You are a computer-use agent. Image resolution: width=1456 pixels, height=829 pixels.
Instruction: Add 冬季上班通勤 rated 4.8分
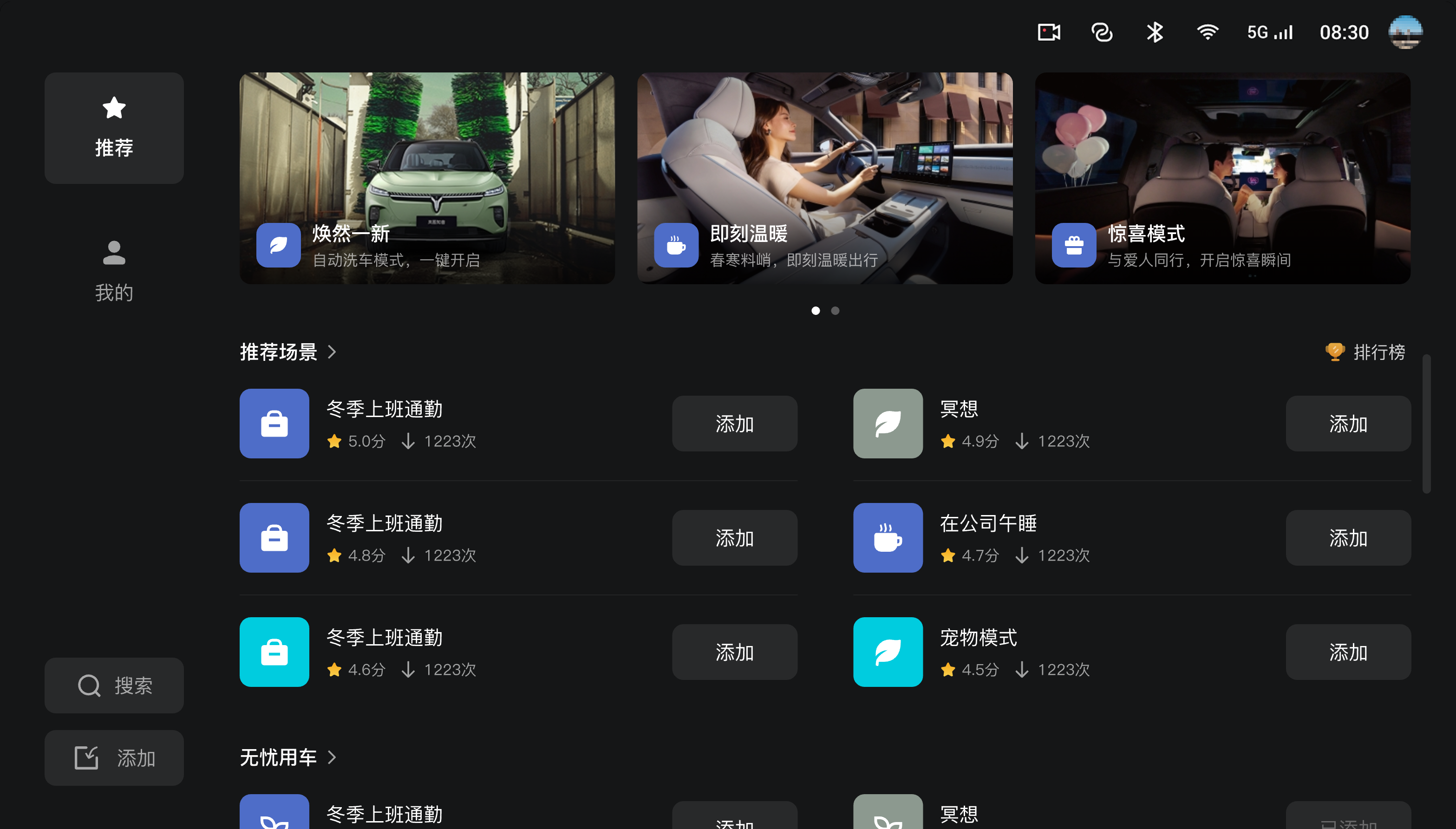734,538
